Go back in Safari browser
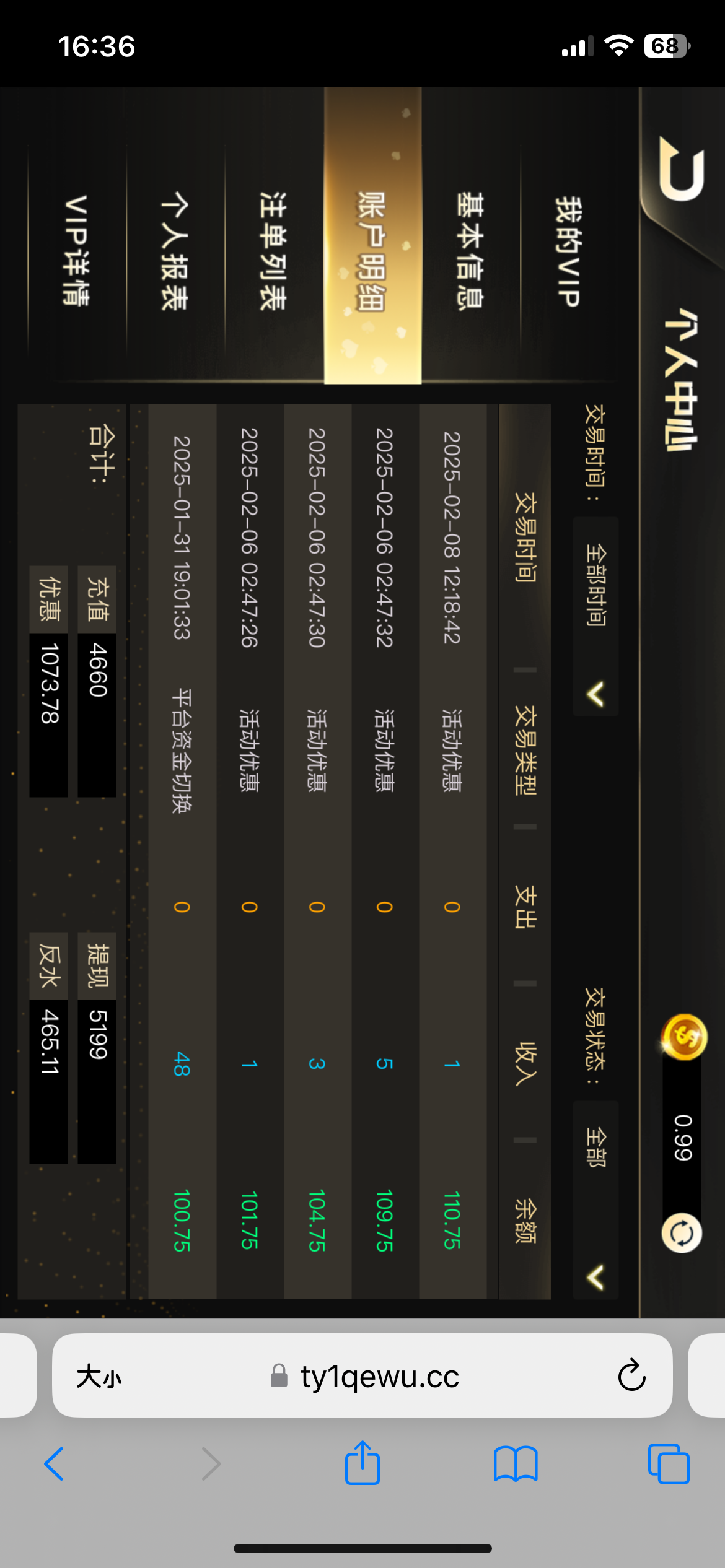 [x=55, y=1464]
